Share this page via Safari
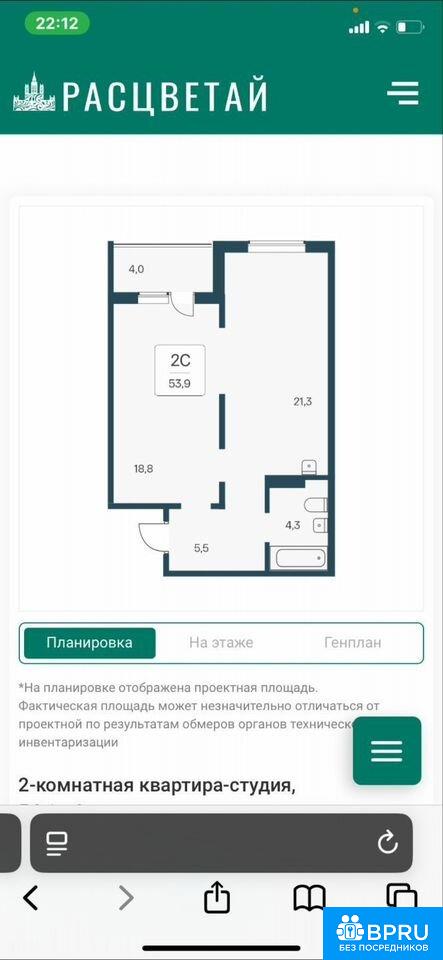The width and height of the screenshot is (443, 960). tap(217, 897)
